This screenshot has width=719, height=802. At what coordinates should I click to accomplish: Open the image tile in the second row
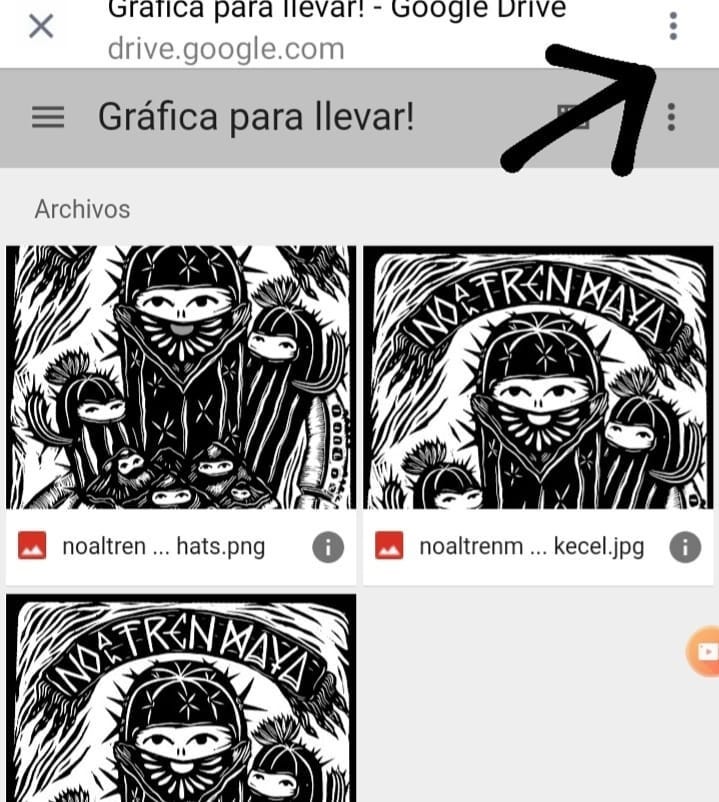[x=181, y=700]
